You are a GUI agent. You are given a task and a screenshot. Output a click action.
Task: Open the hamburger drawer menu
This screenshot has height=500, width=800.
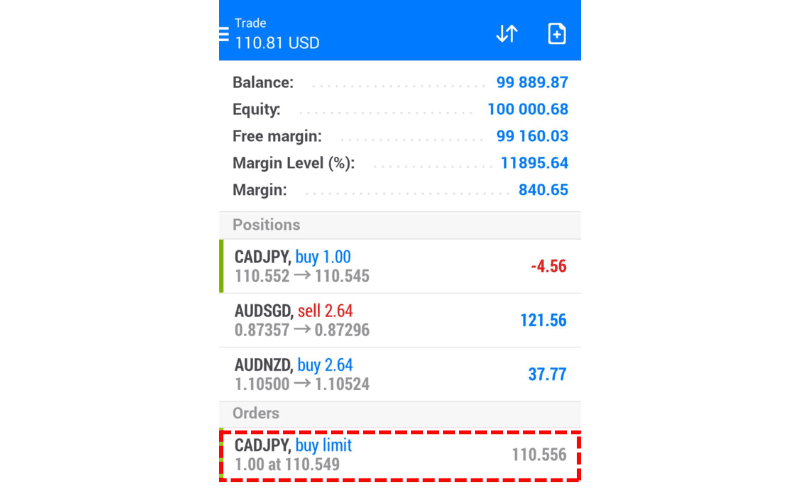tap(224, 33)
